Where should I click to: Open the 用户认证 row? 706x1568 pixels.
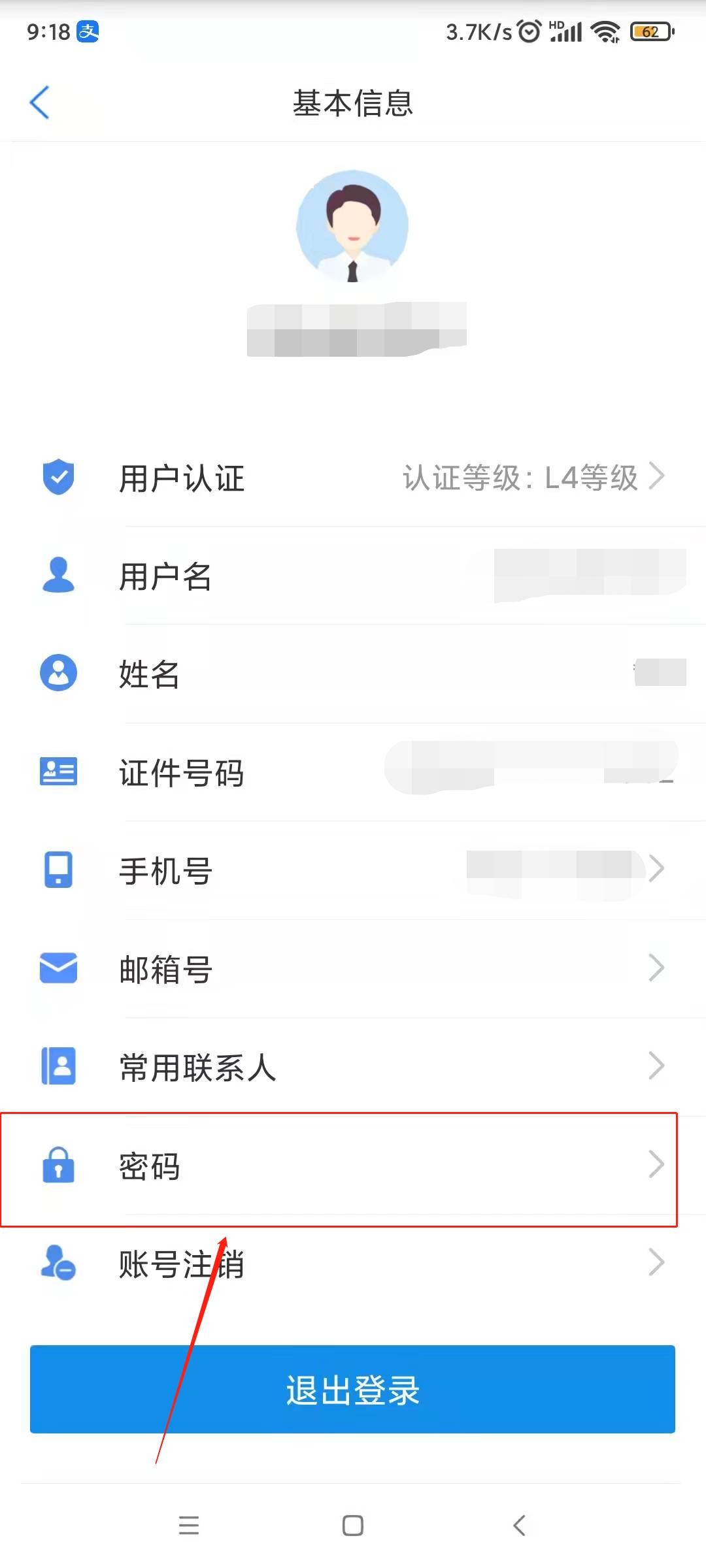coord(353,478)
